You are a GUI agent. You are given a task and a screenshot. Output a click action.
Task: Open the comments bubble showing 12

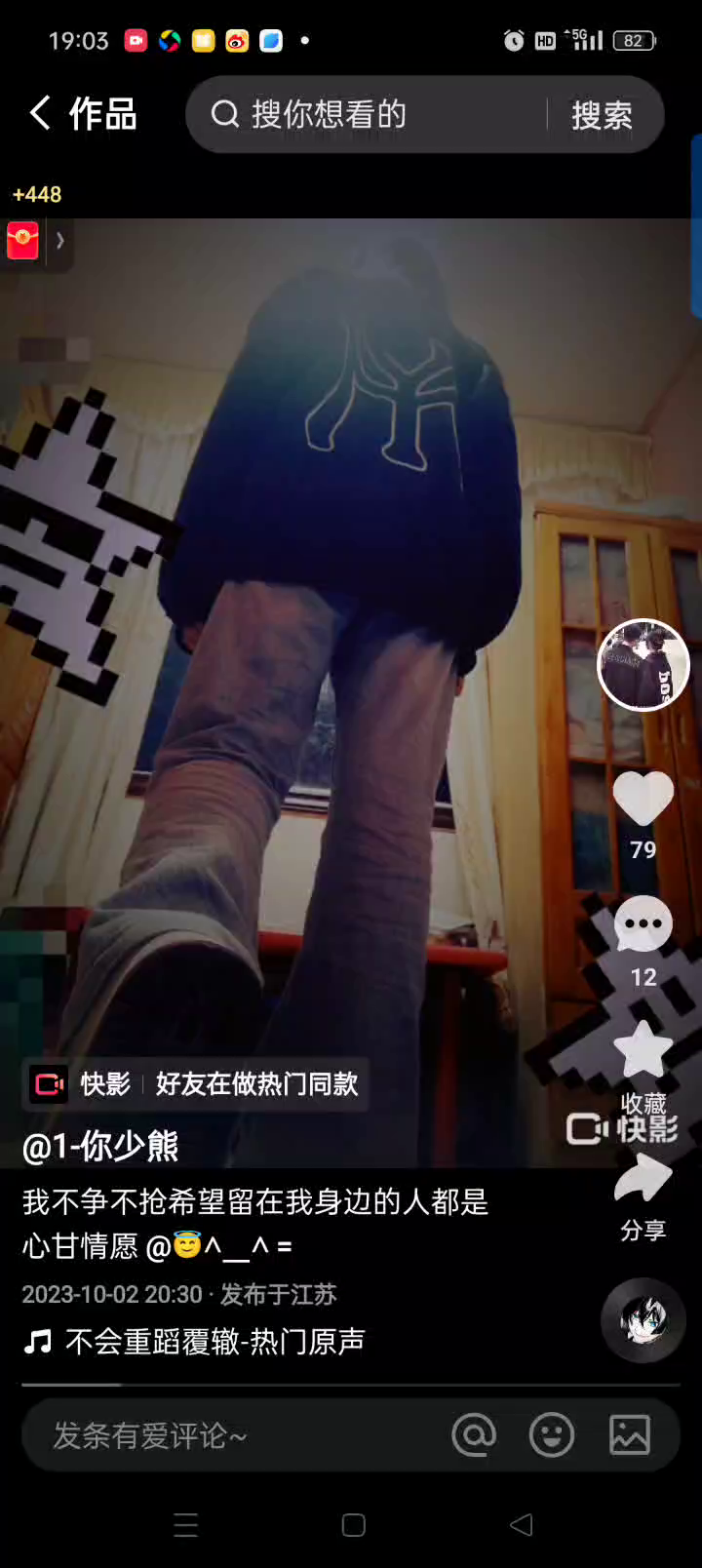[x=643, y=924]
